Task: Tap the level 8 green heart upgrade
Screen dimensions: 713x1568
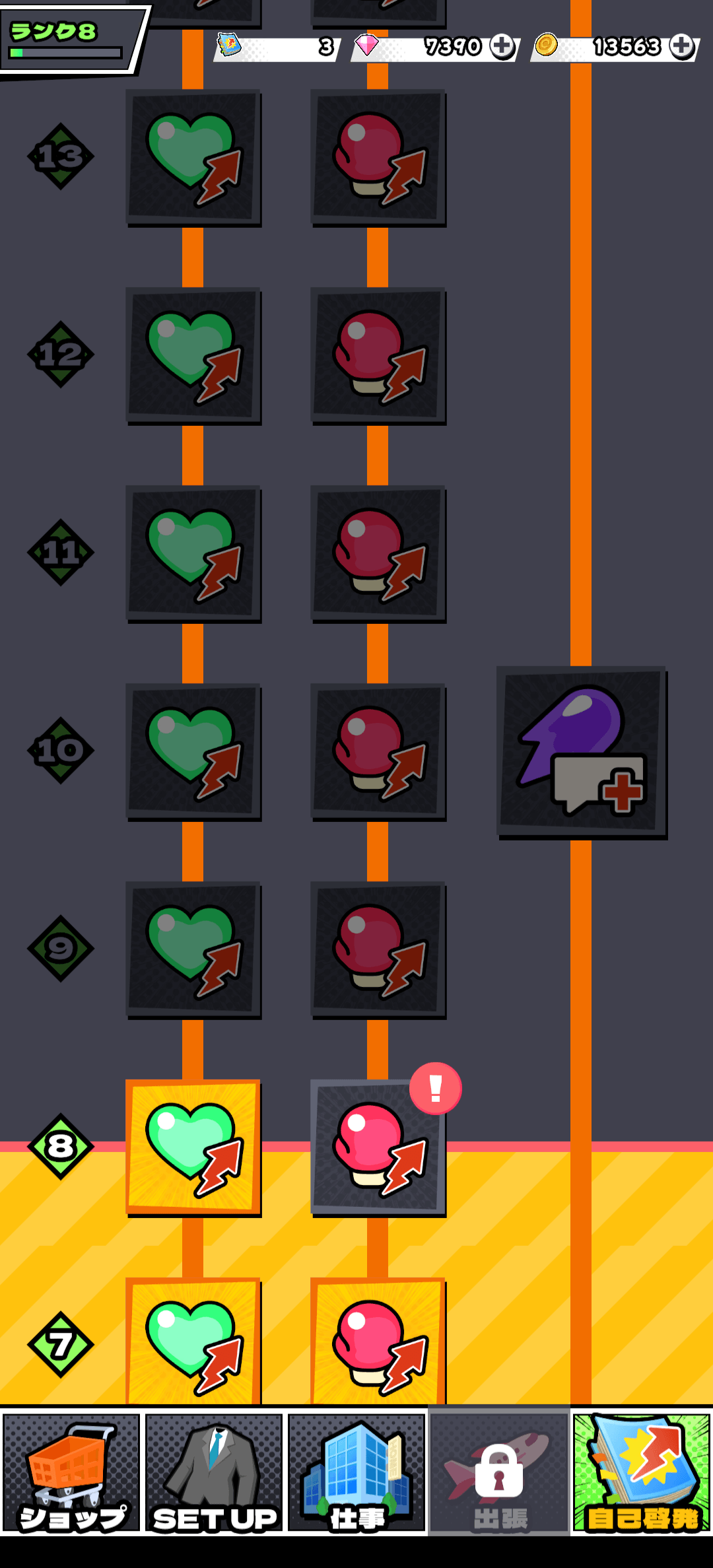Action: [193, 1147]
